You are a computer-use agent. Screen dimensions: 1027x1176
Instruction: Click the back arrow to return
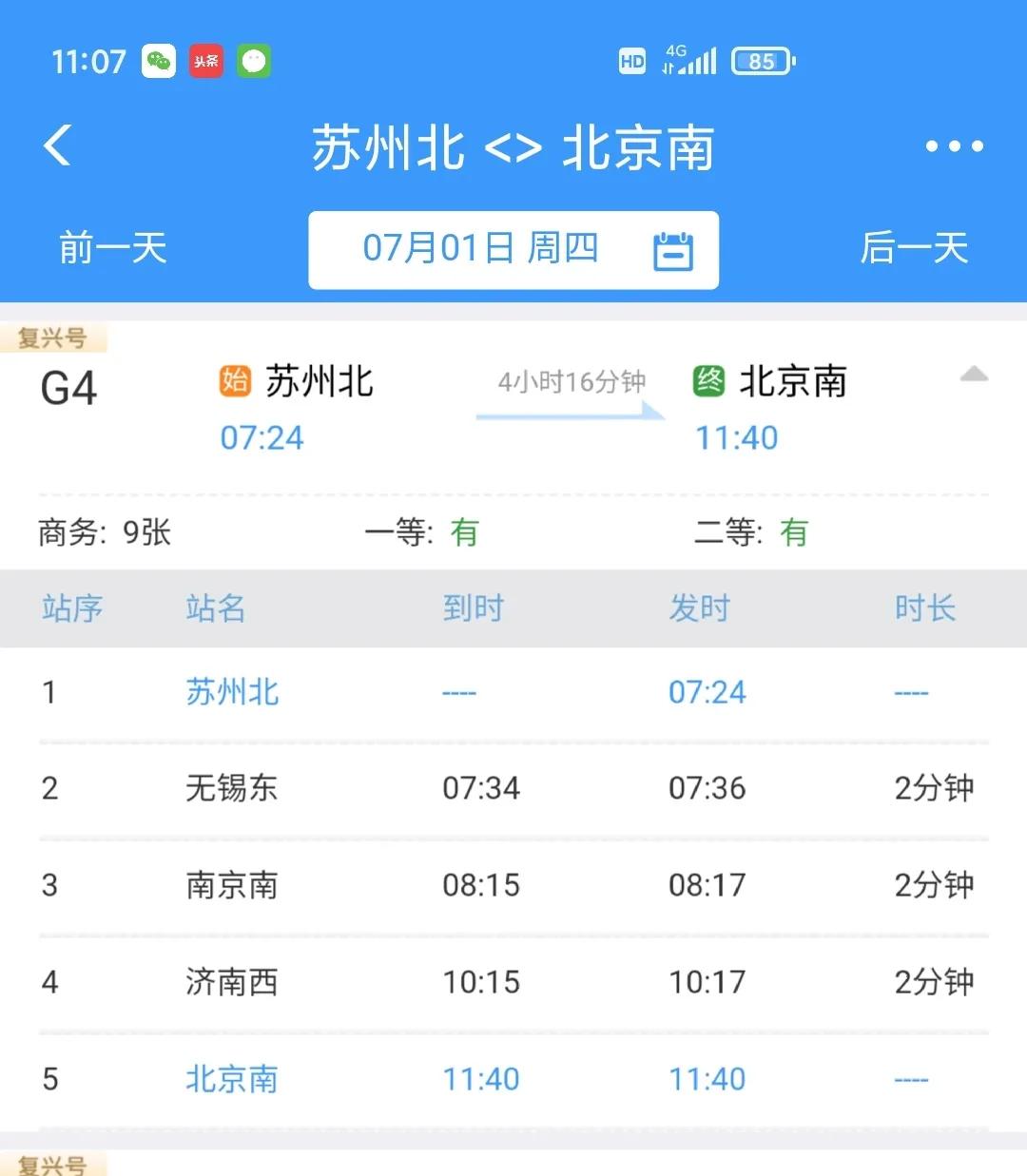point(57,147)
